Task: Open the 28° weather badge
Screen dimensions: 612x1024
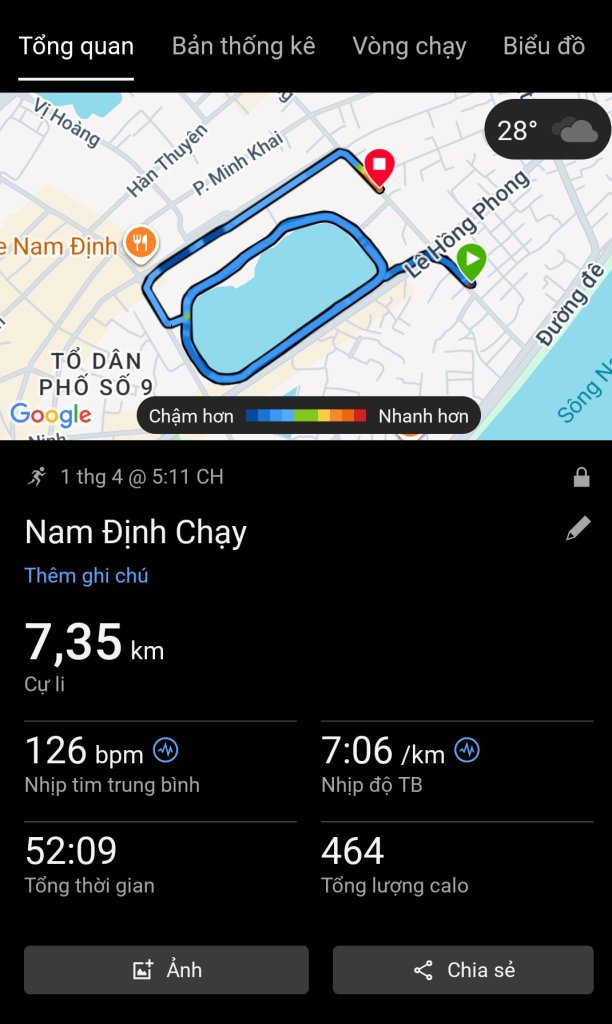Action: tap(547, 130)
